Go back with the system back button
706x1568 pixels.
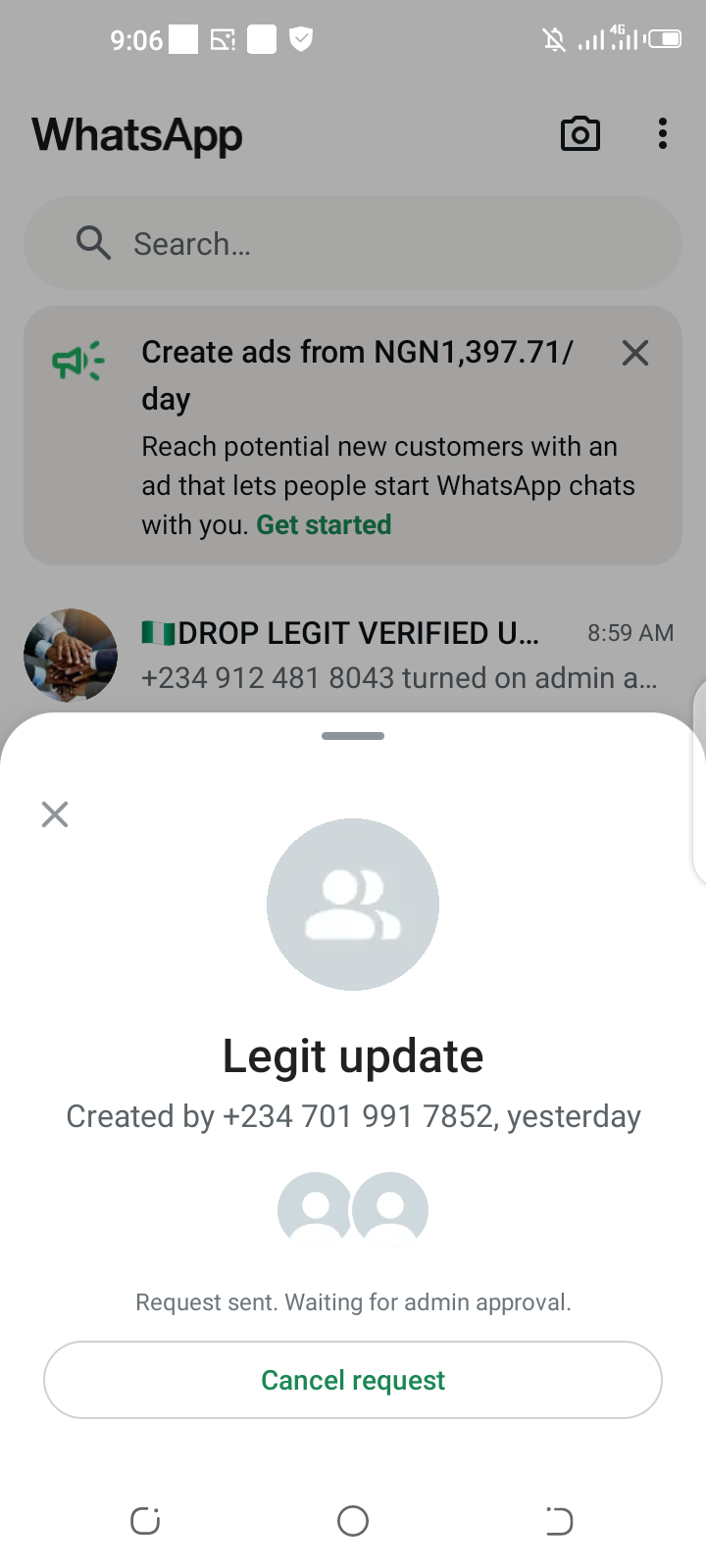pyautogui.click(x=559, y=1521)
